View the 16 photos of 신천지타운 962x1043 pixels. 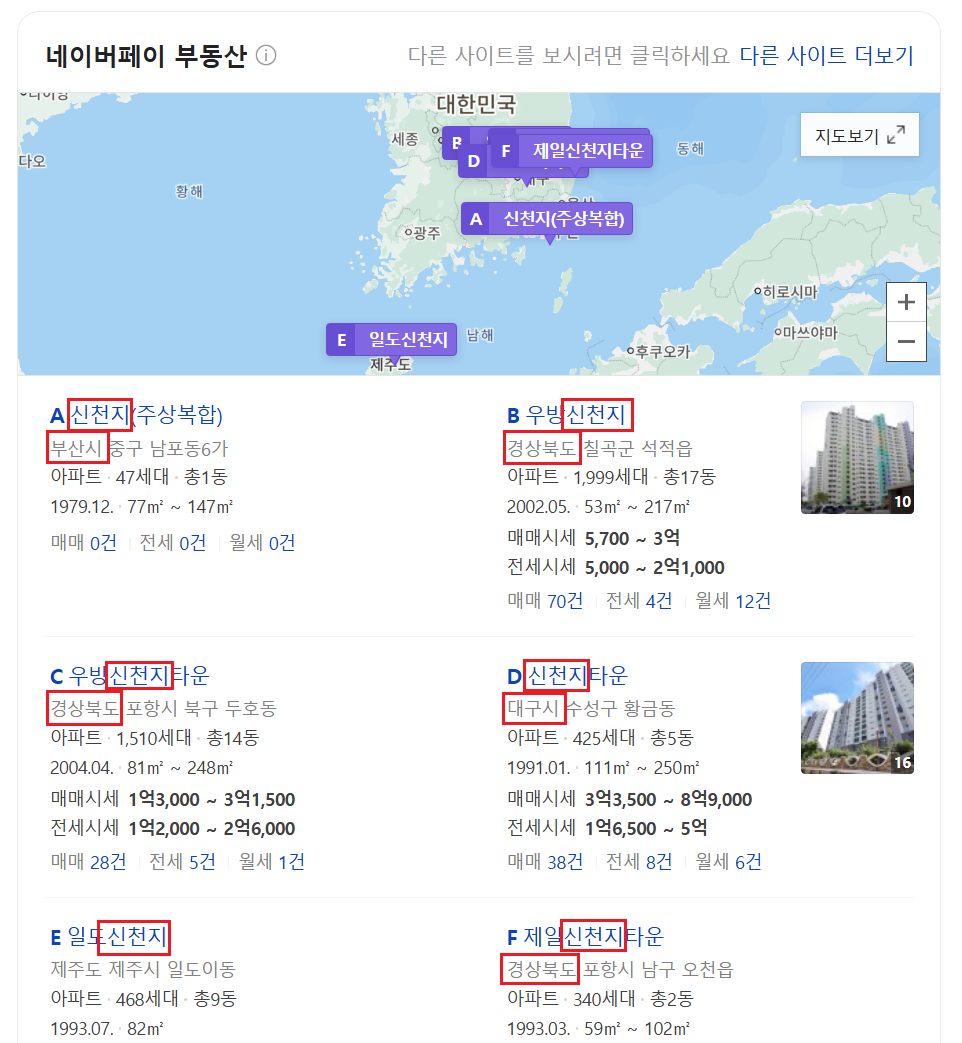coord(857,718)
